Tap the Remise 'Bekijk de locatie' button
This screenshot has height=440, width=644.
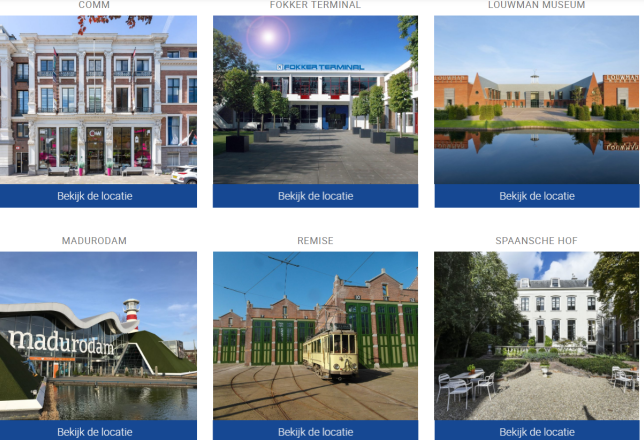coord(315,432)
